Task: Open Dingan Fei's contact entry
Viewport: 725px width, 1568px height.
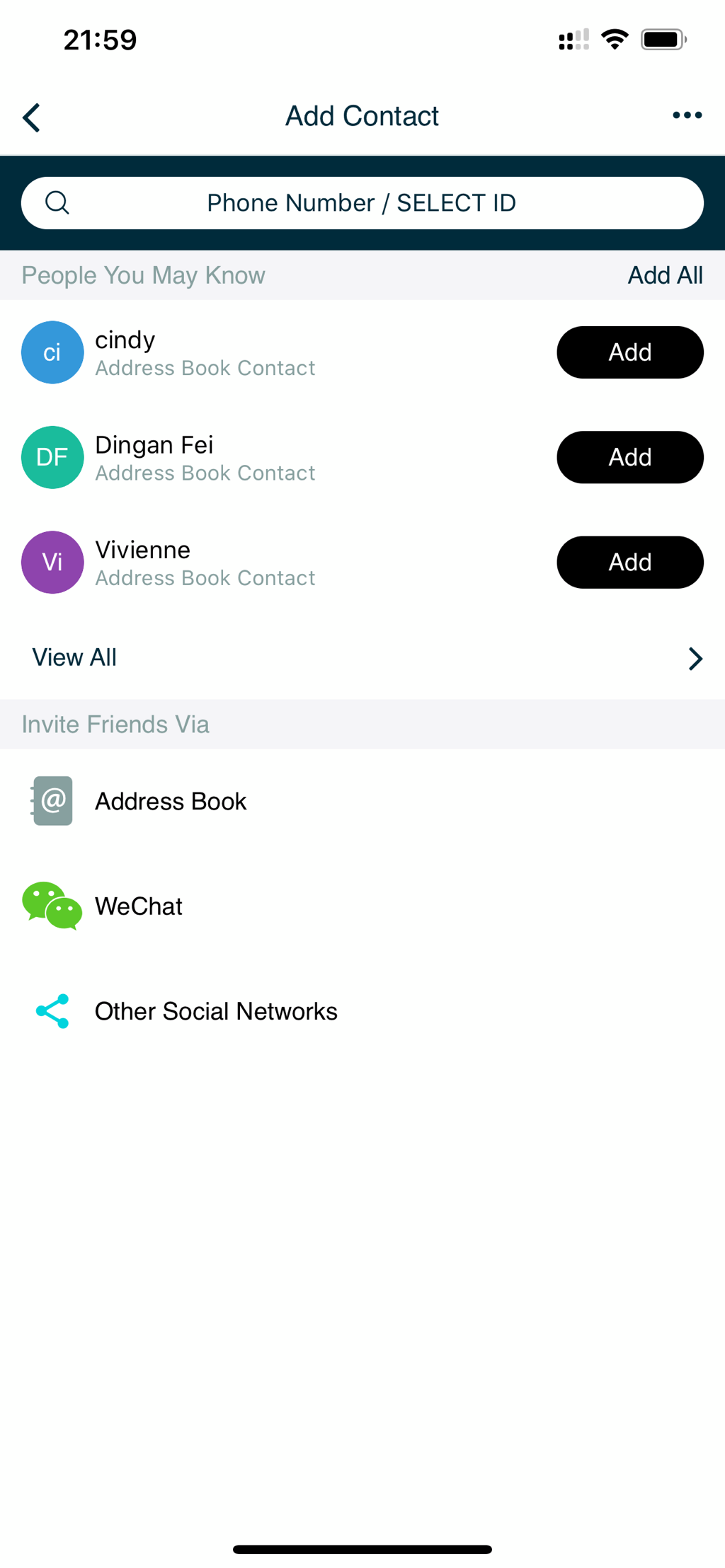Action: click(x=205, y=457)
